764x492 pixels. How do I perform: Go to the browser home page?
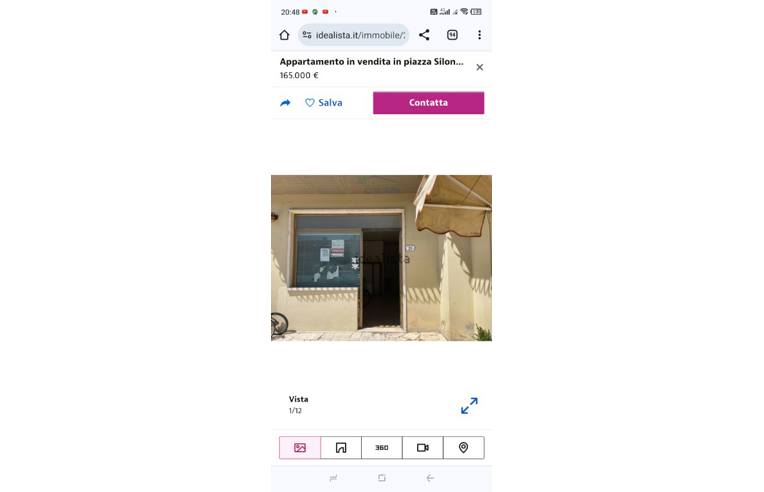click(284, 35)
